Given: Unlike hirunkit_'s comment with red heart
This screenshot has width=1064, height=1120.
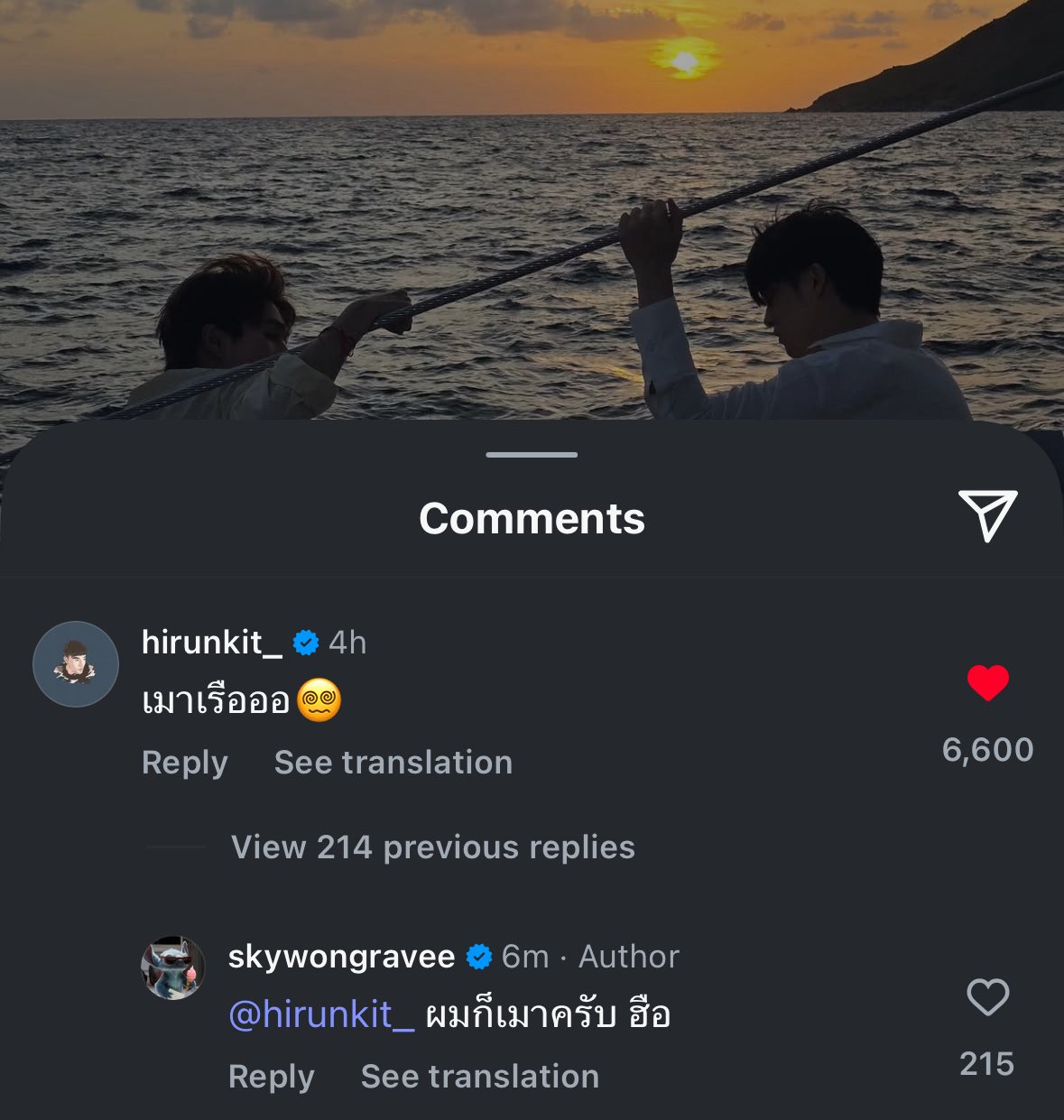Looking at the screenshot, I should coord(987,682).
